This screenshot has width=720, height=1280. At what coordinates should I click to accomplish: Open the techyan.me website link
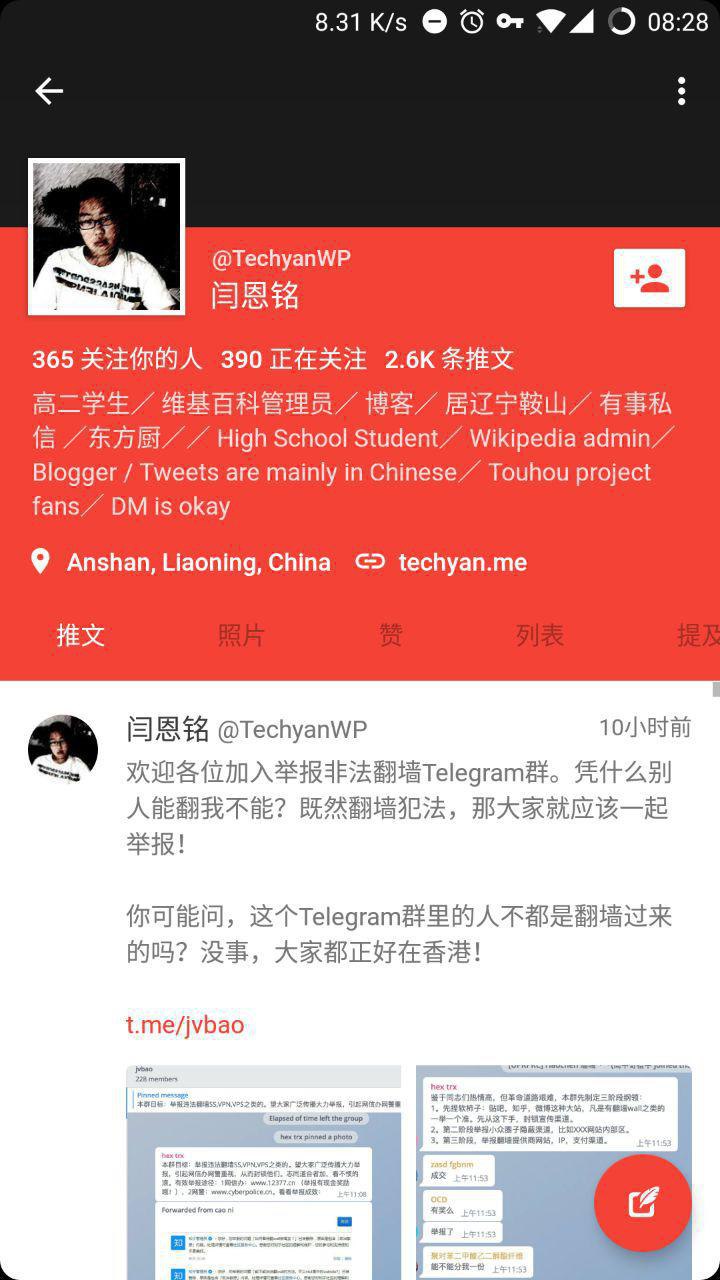coord(461,562)
